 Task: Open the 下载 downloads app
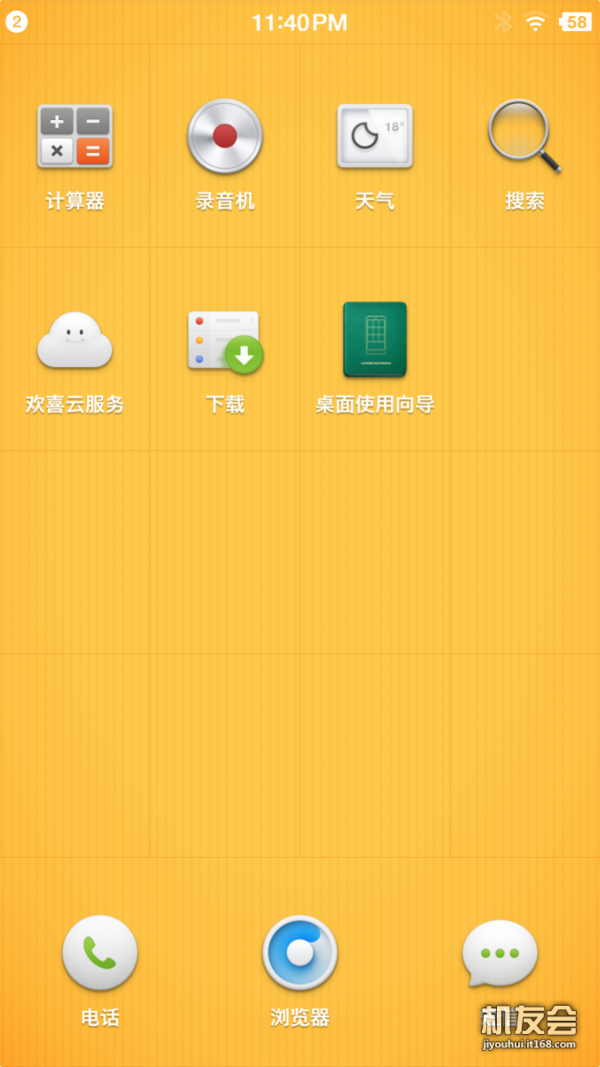click(x=225, y=341)
